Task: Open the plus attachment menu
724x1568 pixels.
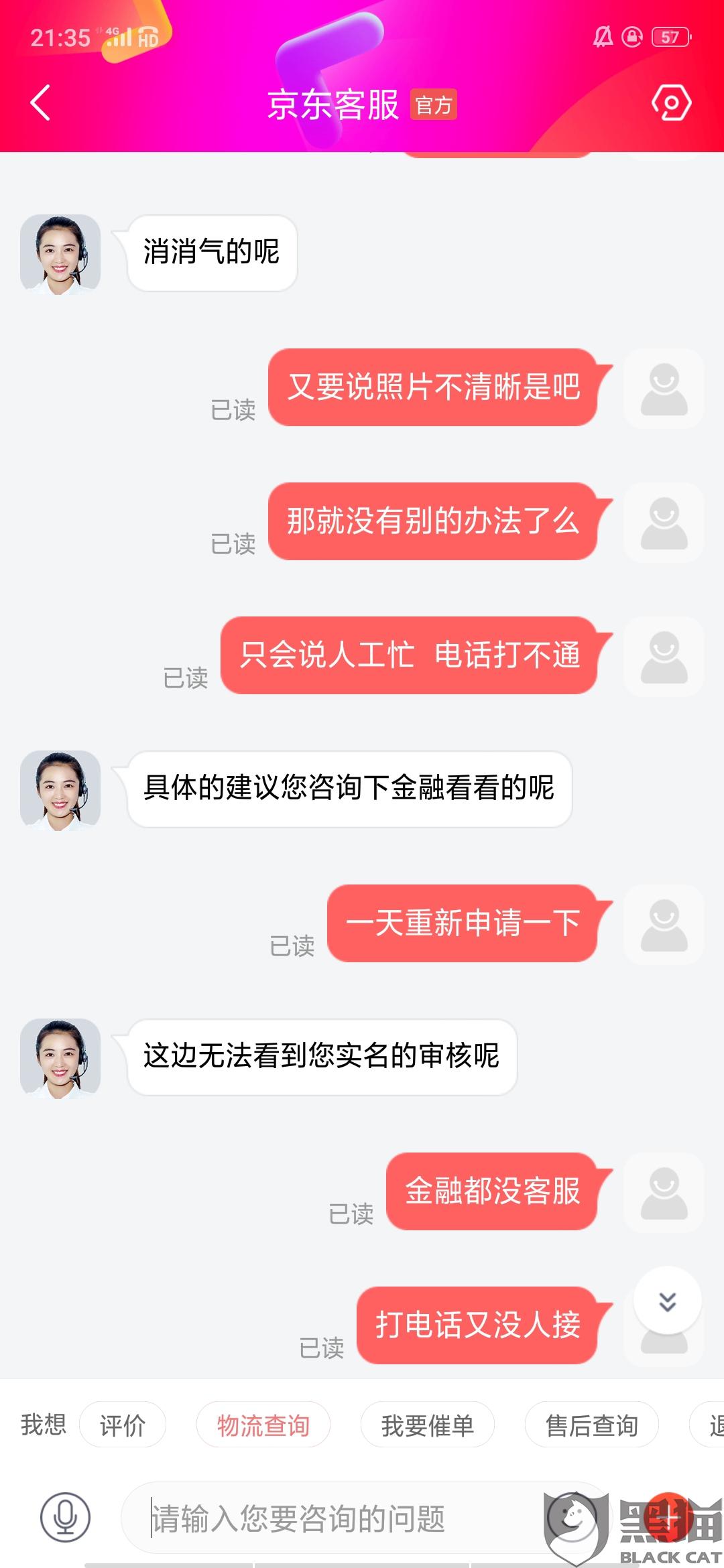Action: point(669,1516)
